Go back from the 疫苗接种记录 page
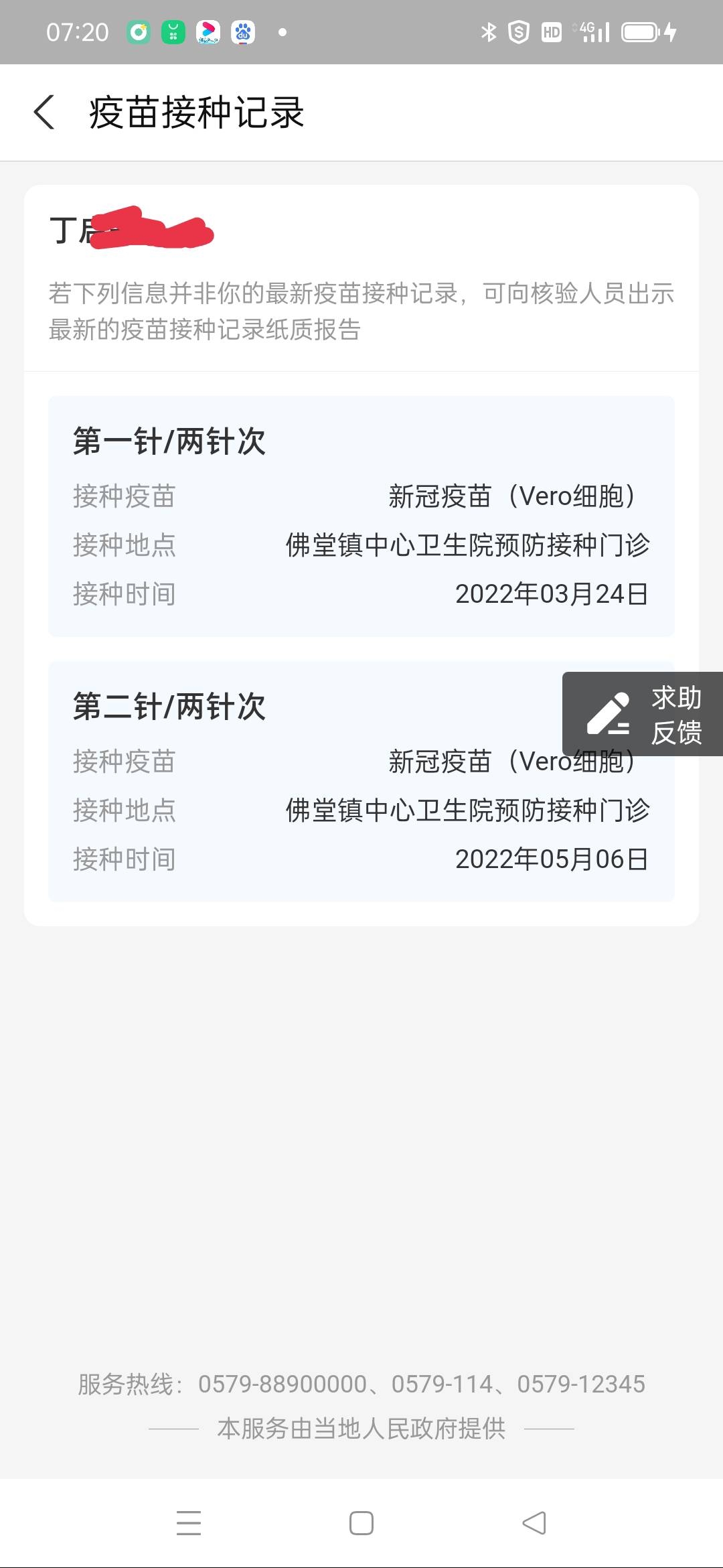Screen dimensions: 723x1568 click(x=44, y=112)
